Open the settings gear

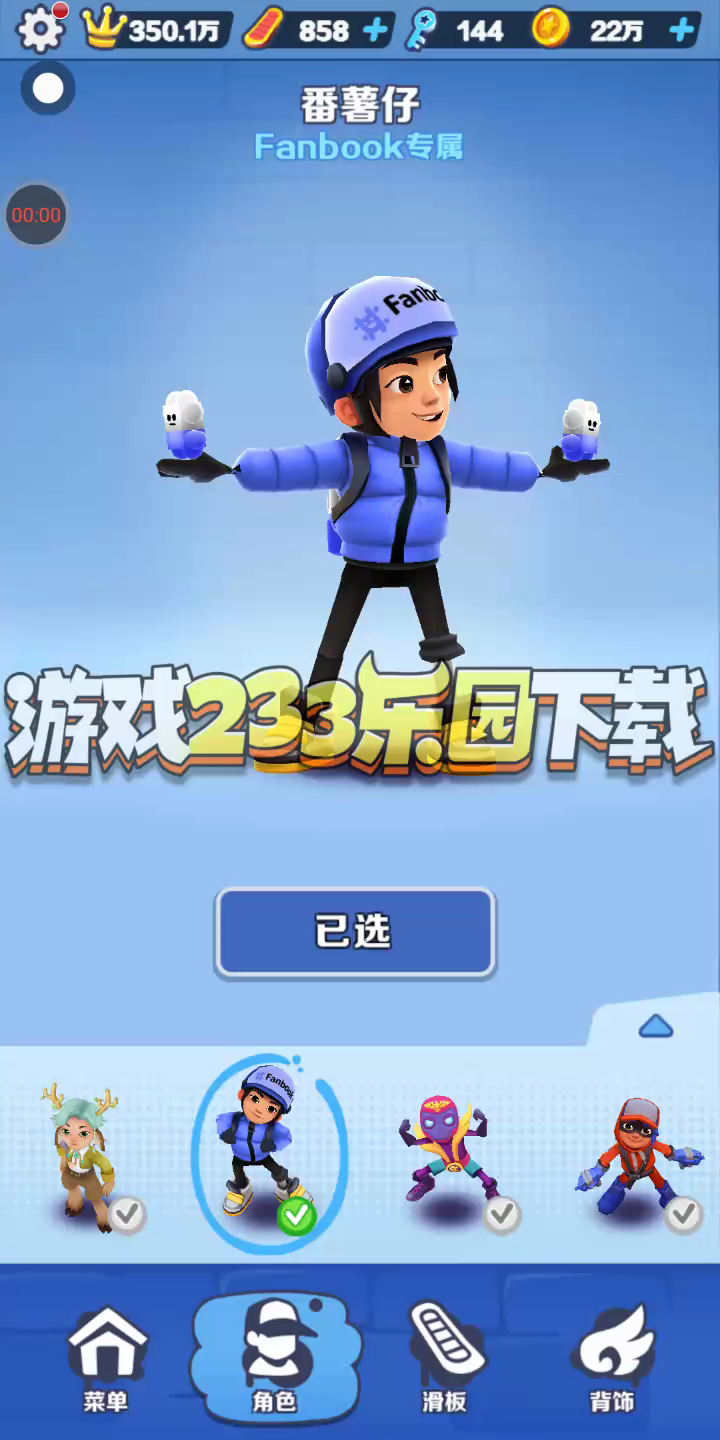pyautogui.click(x=41, y=29)
